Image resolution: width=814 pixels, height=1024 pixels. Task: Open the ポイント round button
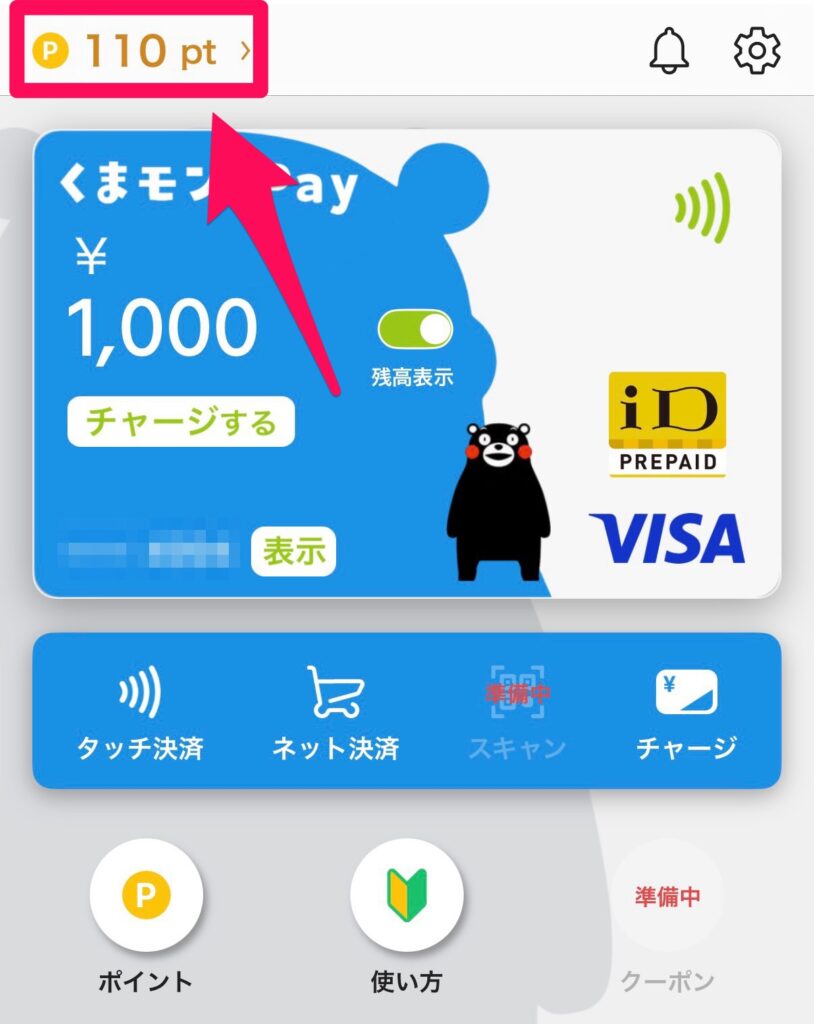pyautogui.click(x=146, y=896)
